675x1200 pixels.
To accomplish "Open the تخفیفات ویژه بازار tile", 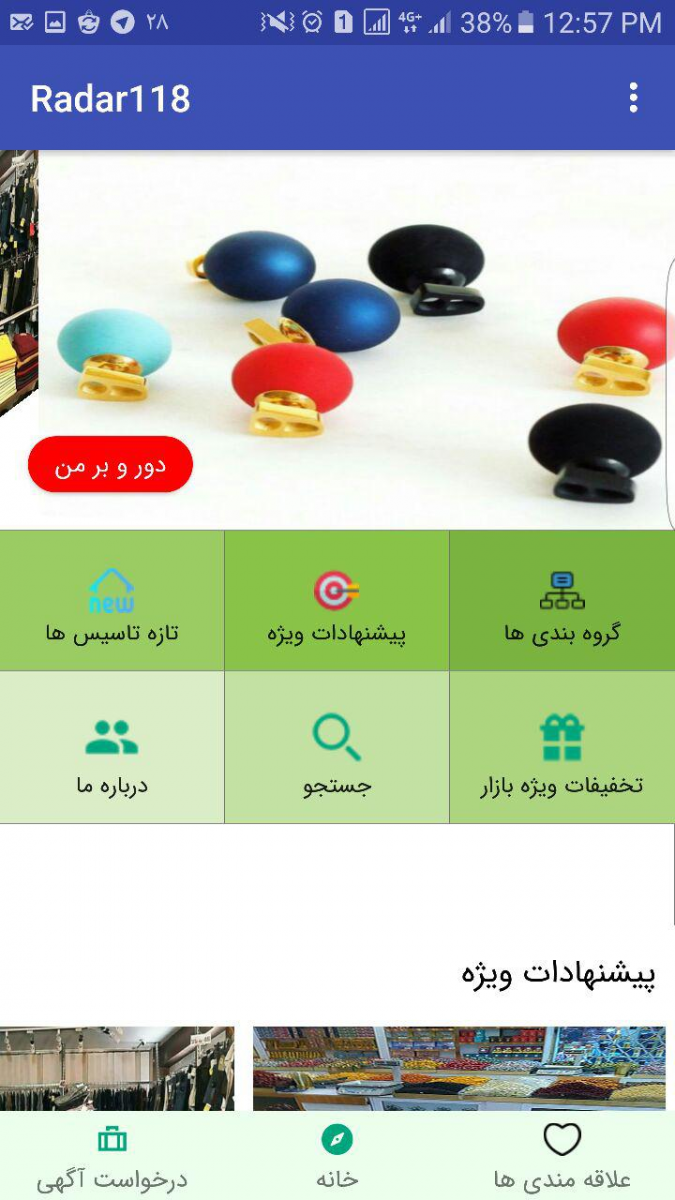I will (562, 747).
